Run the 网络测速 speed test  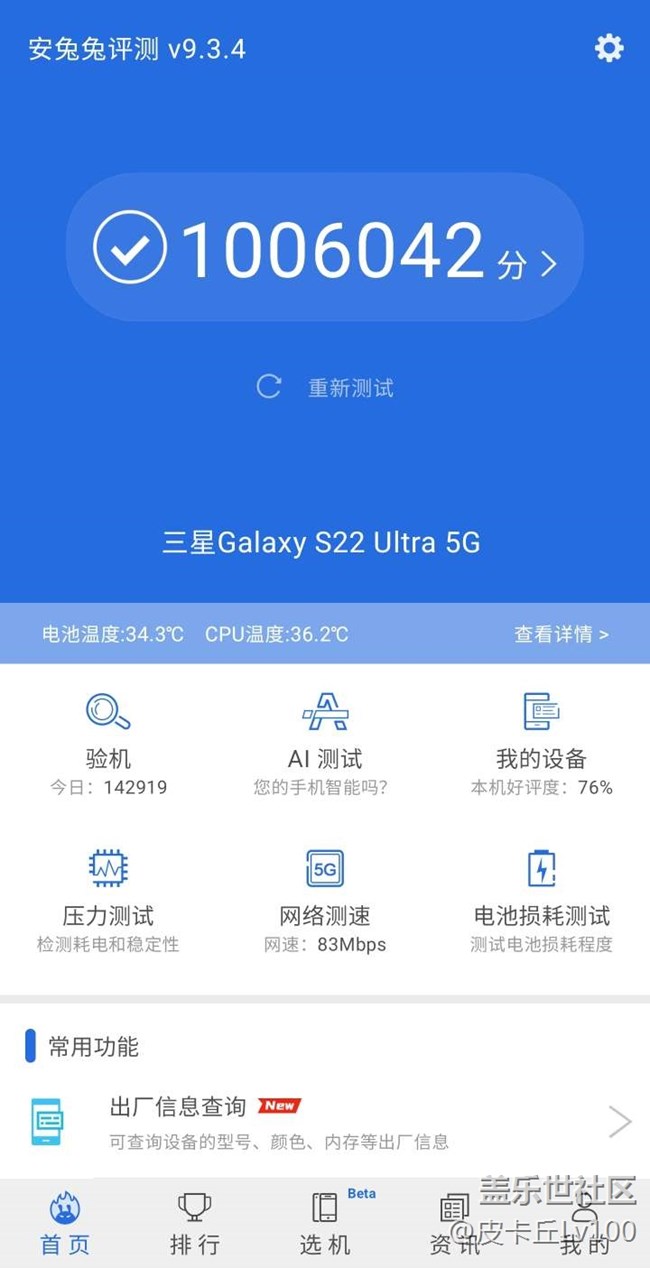click(325, 898)
